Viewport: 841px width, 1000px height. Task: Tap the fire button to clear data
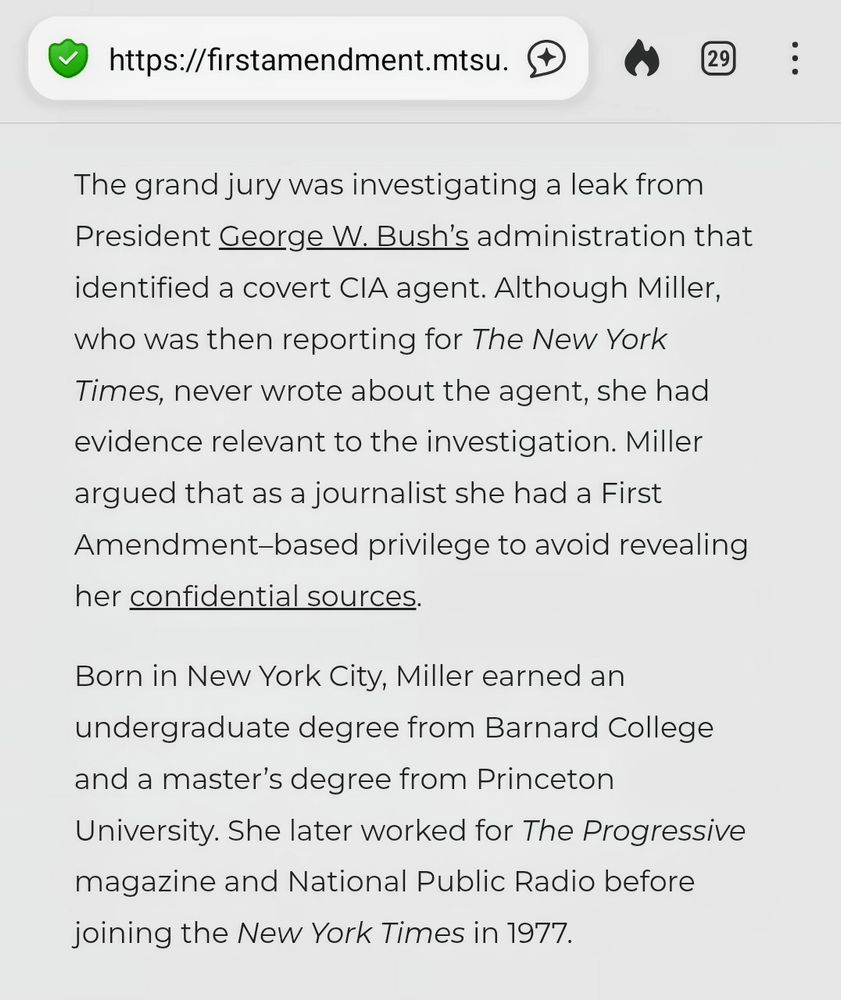641,59
